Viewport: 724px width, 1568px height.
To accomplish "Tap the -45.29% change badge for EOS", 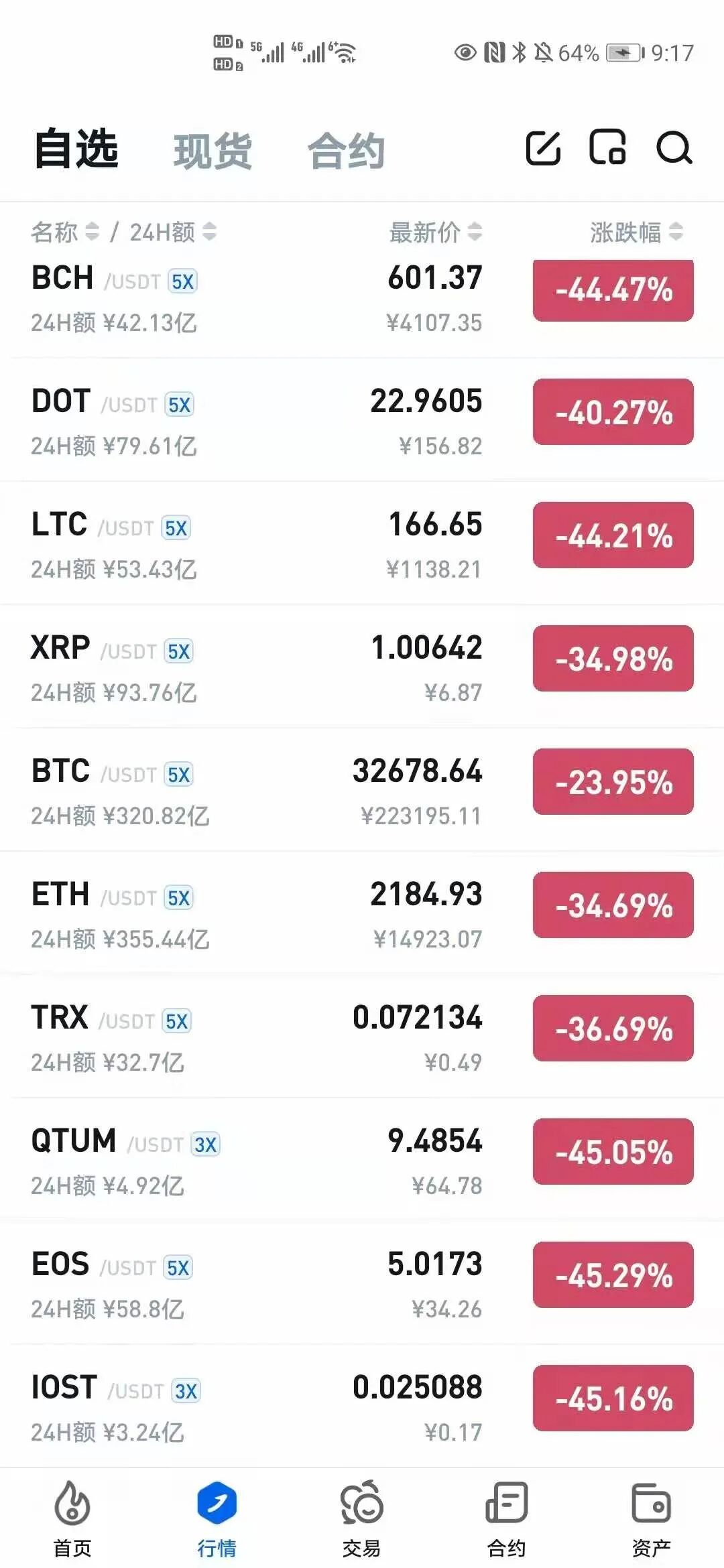I will click(613, 1275).
